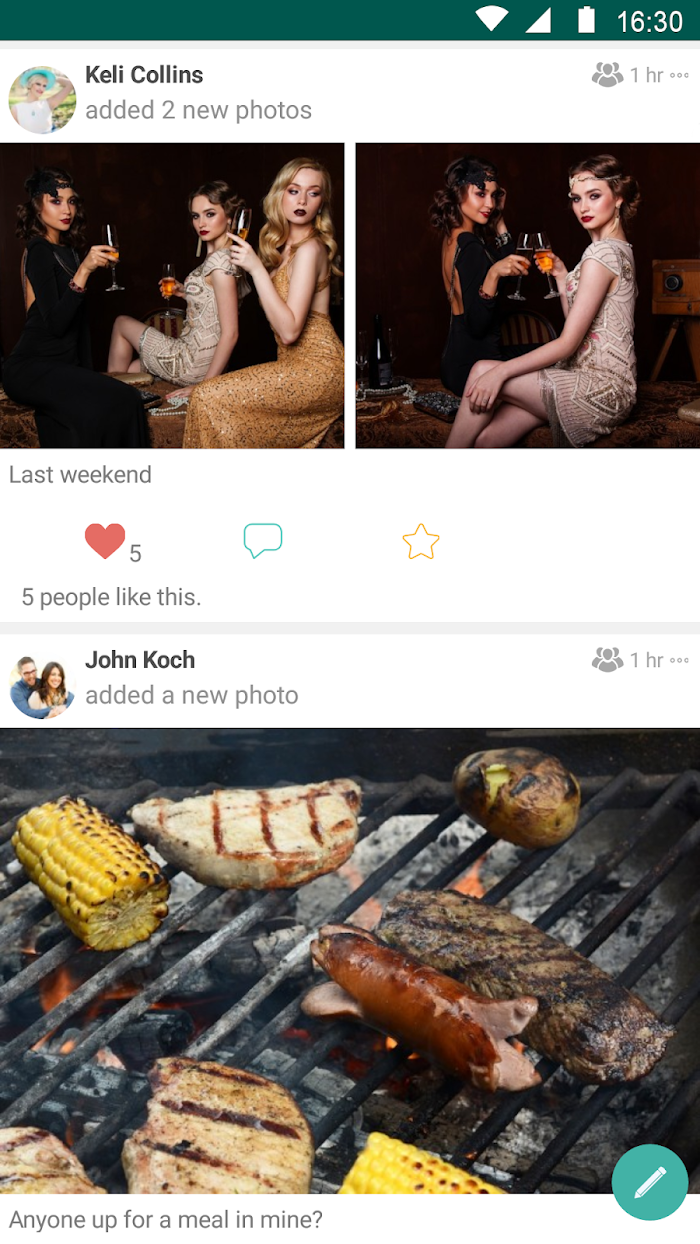This screenshot has height=1244, width=700.
Task: Open Keli Collins's profile picture
Action: point(42,100)
